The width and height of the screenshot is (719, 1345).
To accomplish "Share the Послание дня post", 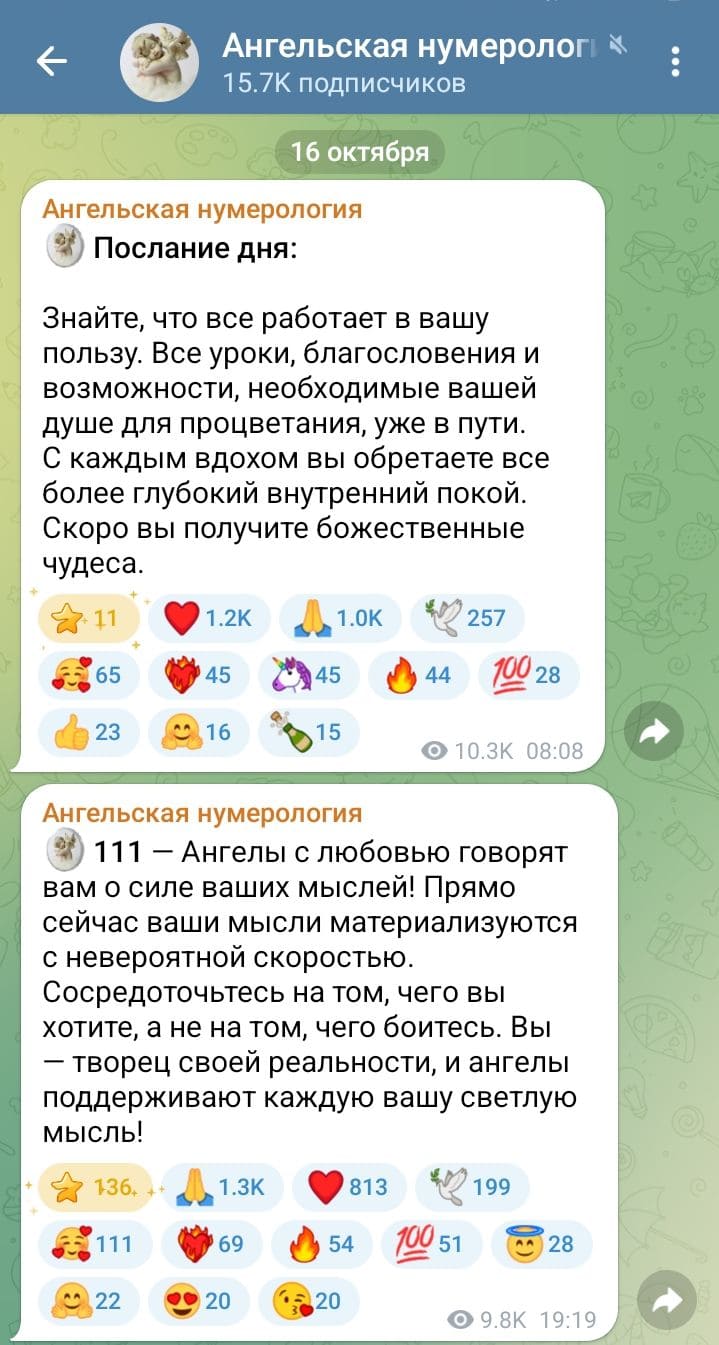I will [x=654, y=734].
